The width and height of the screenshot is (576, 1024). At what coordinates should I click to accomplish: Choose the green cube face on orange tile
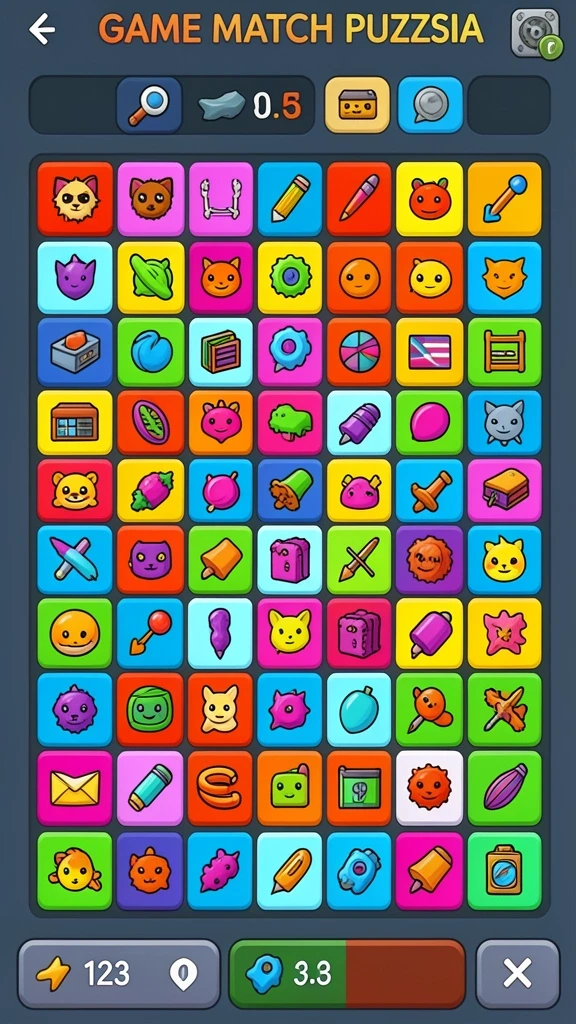[289, 788]
